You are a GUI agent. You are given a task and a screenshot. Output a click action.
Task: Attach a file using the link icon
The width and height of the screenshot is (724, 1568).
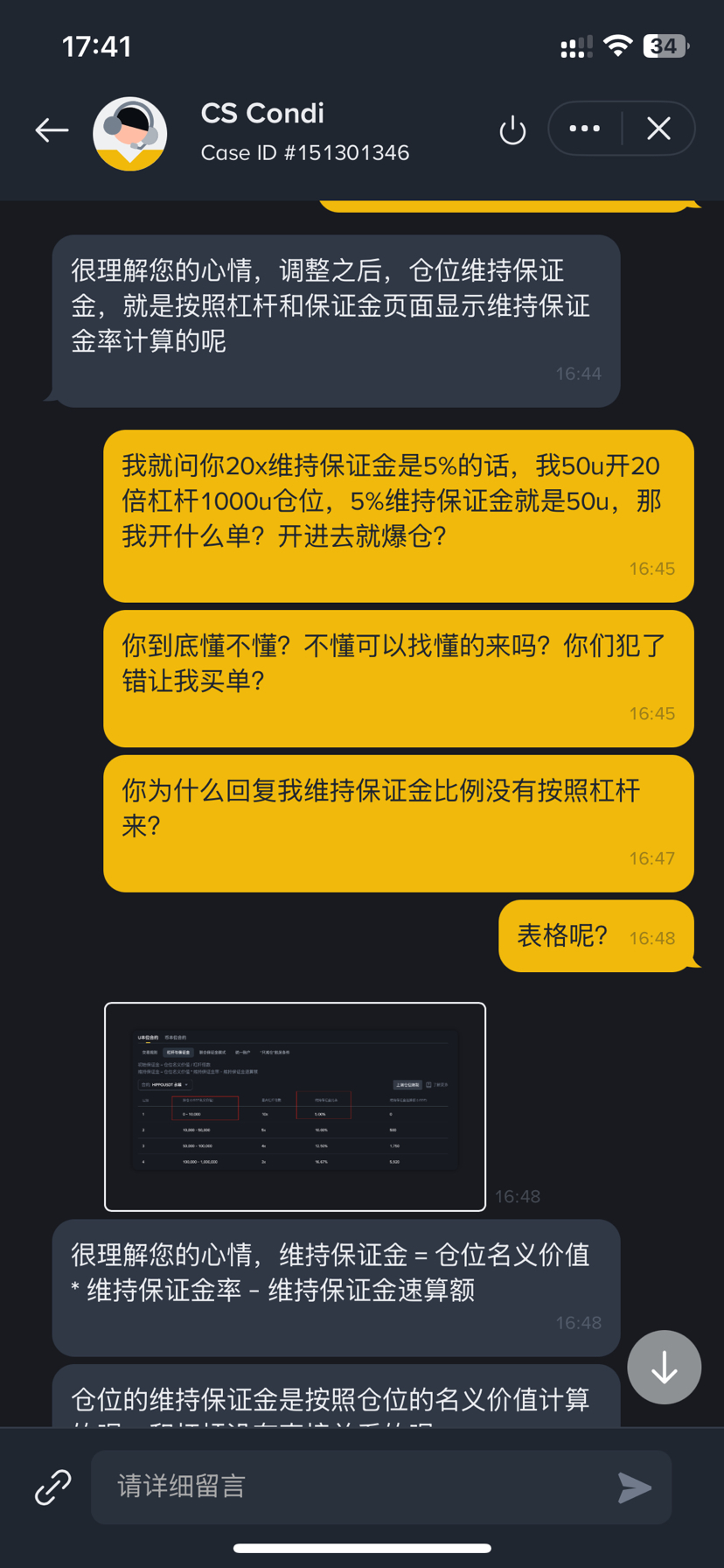(x=52, y=1487)
